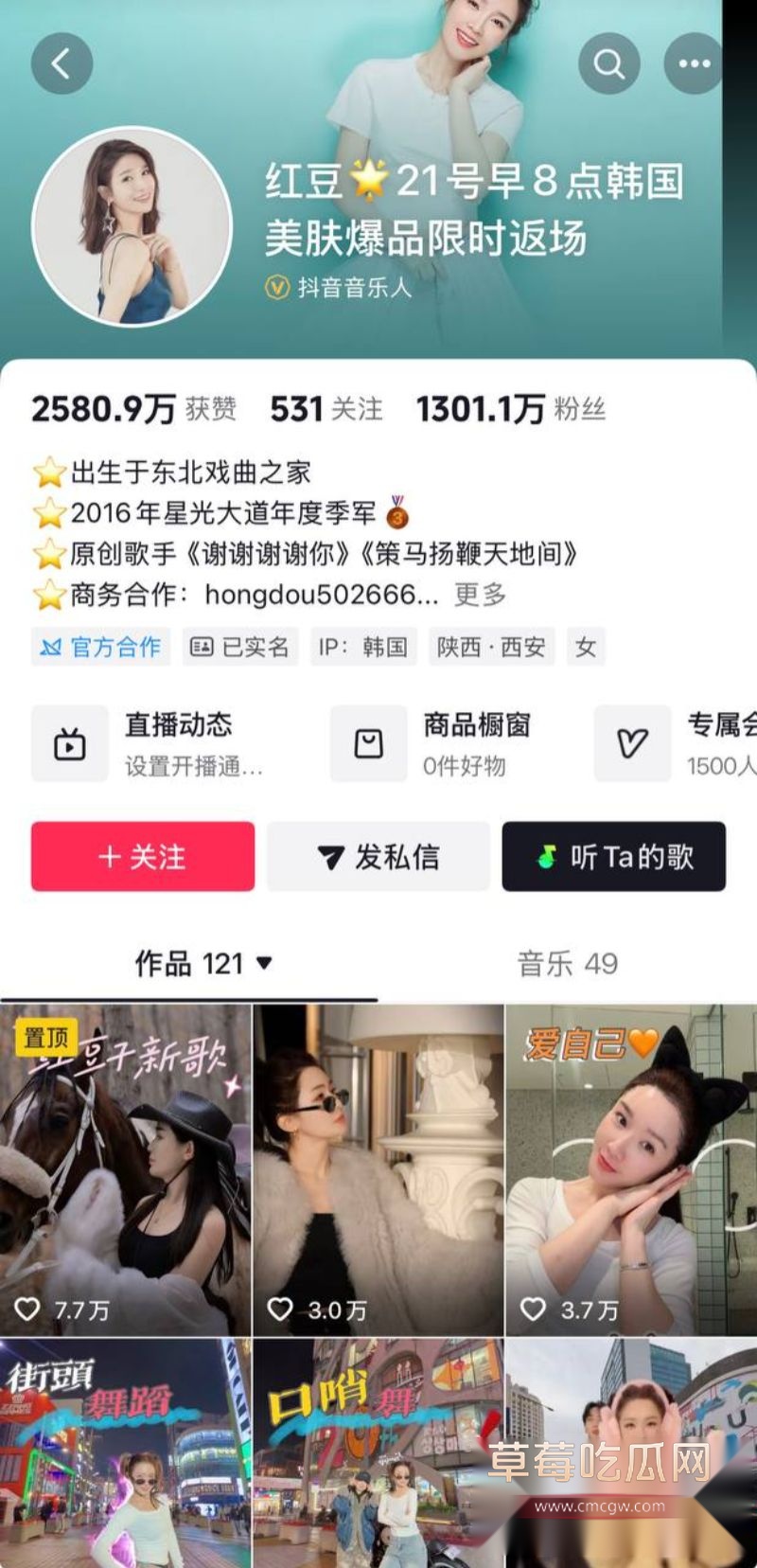Tap the red 关注 follow button
The width and height of the screenshot is (757, 1568).
click(x=141, y=857)
